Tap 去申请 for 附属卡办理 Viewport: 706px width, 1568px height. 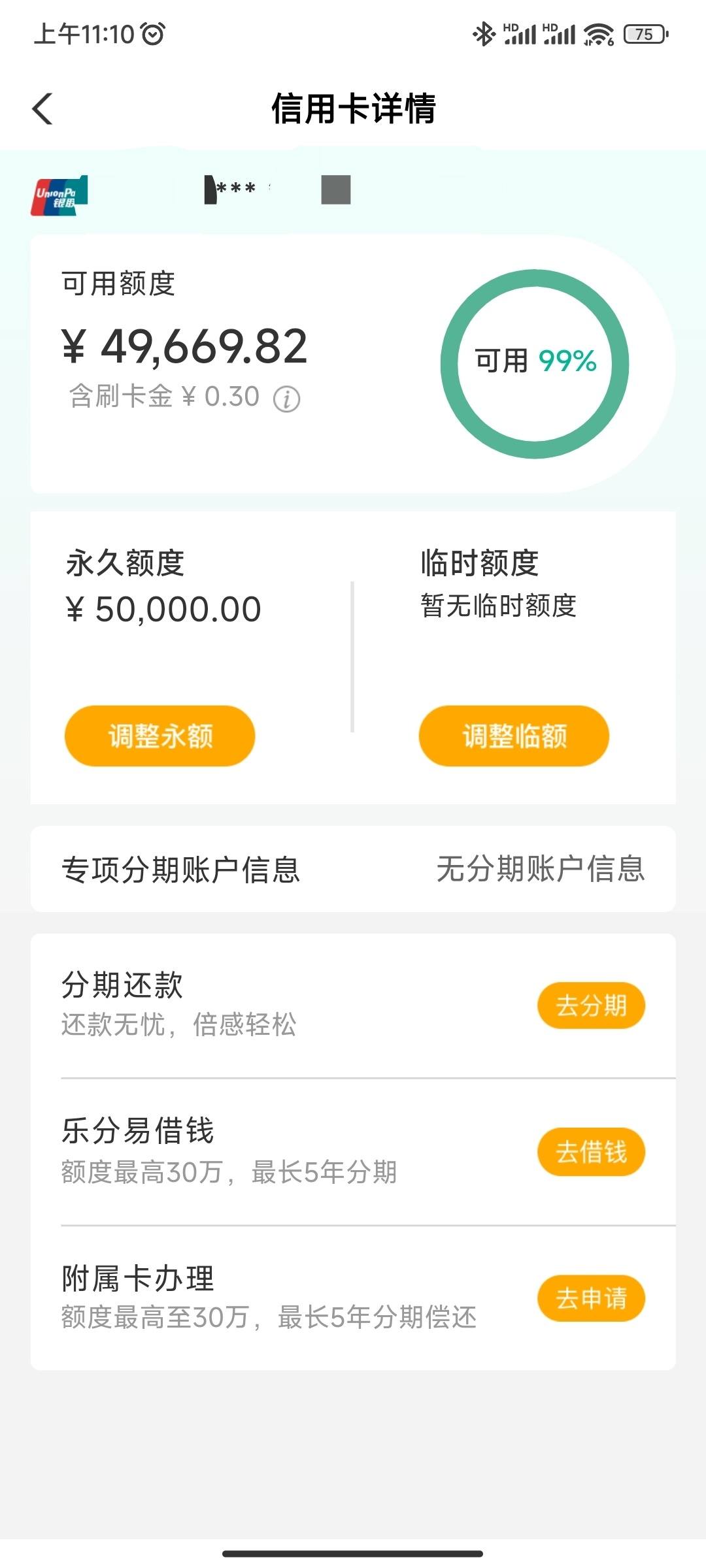(x=591, y=1298)
